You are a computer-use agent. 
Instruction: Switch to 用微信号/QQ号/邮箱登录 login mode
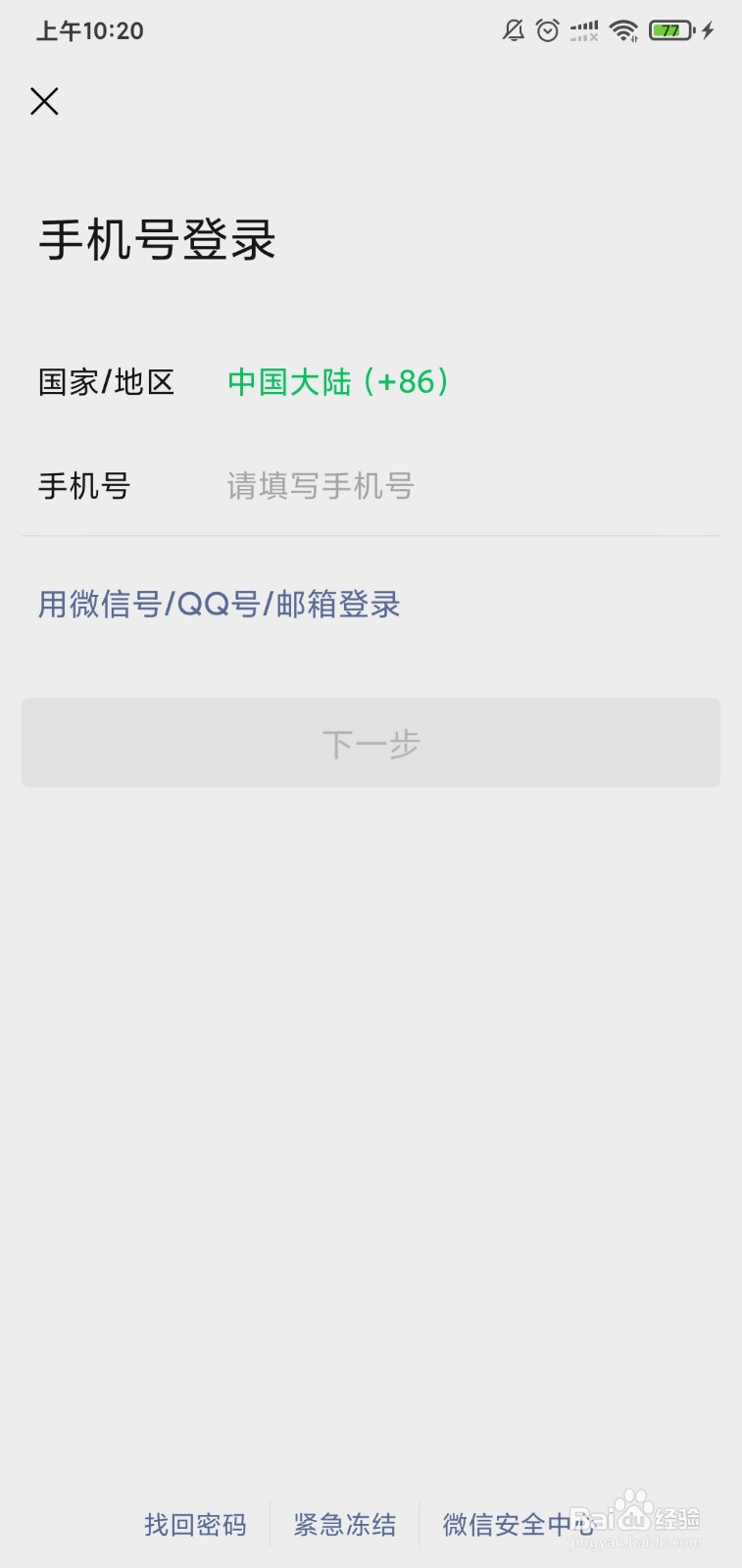coord(218,604)
